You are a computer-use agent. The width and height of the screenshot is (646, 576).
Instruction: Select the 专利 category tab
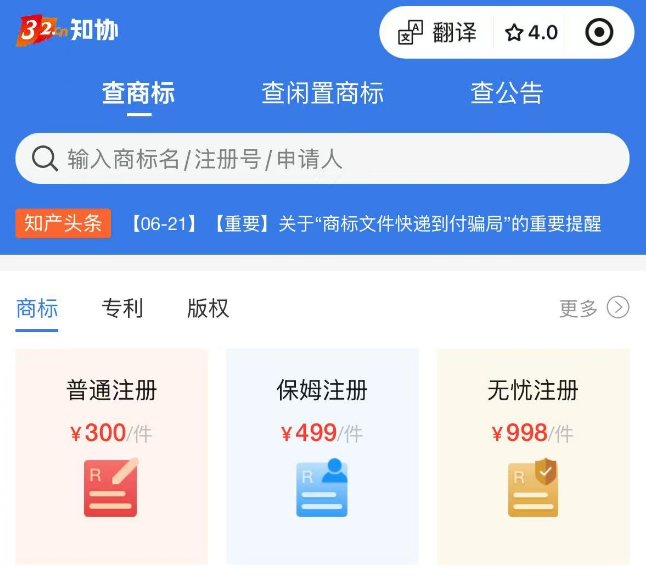tap(123, 308)
